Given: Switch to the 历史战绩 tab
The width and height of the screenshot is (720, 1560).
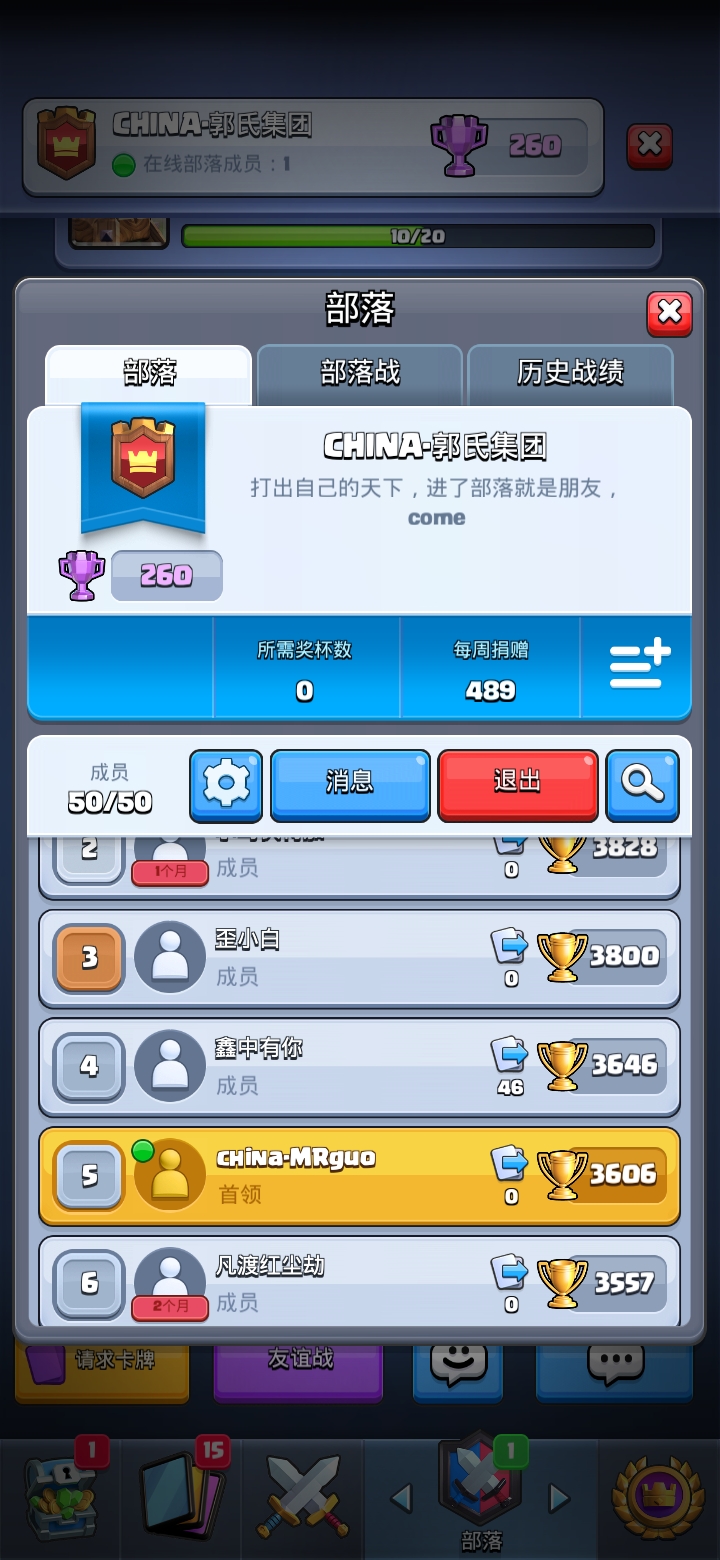Looking at the screenshot, I should (x=570, y=373).
